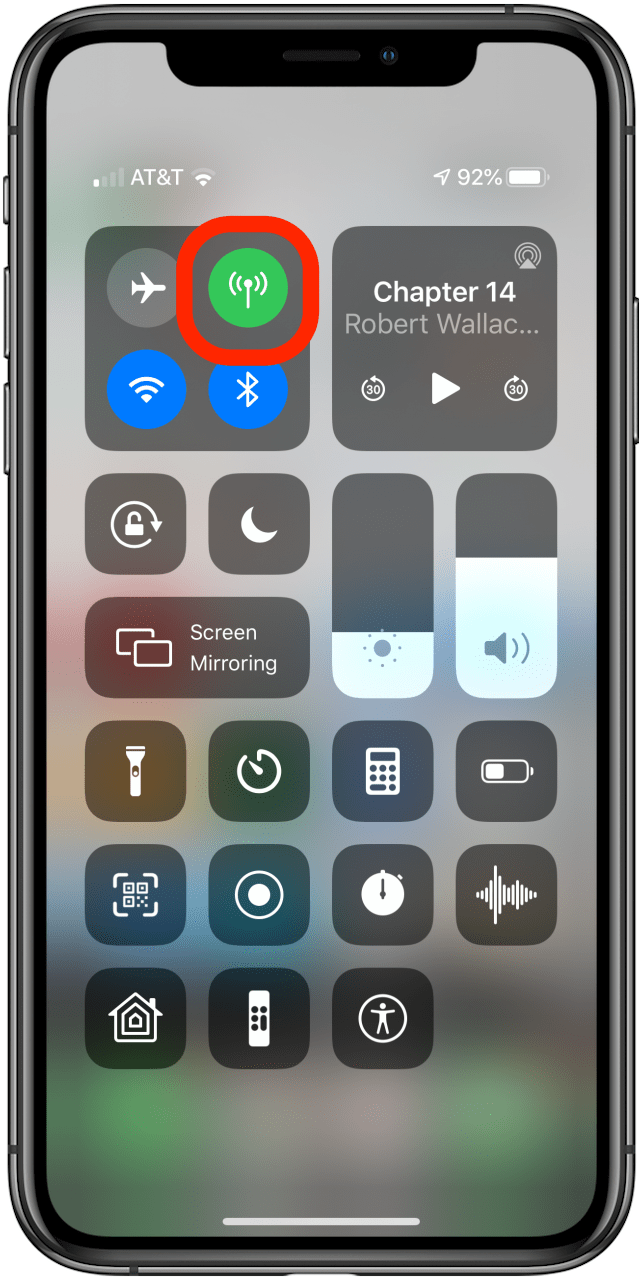Launch the Calculator
Image resolution: width=642 pixels, height=1280 pixels.
coord(383,771)
